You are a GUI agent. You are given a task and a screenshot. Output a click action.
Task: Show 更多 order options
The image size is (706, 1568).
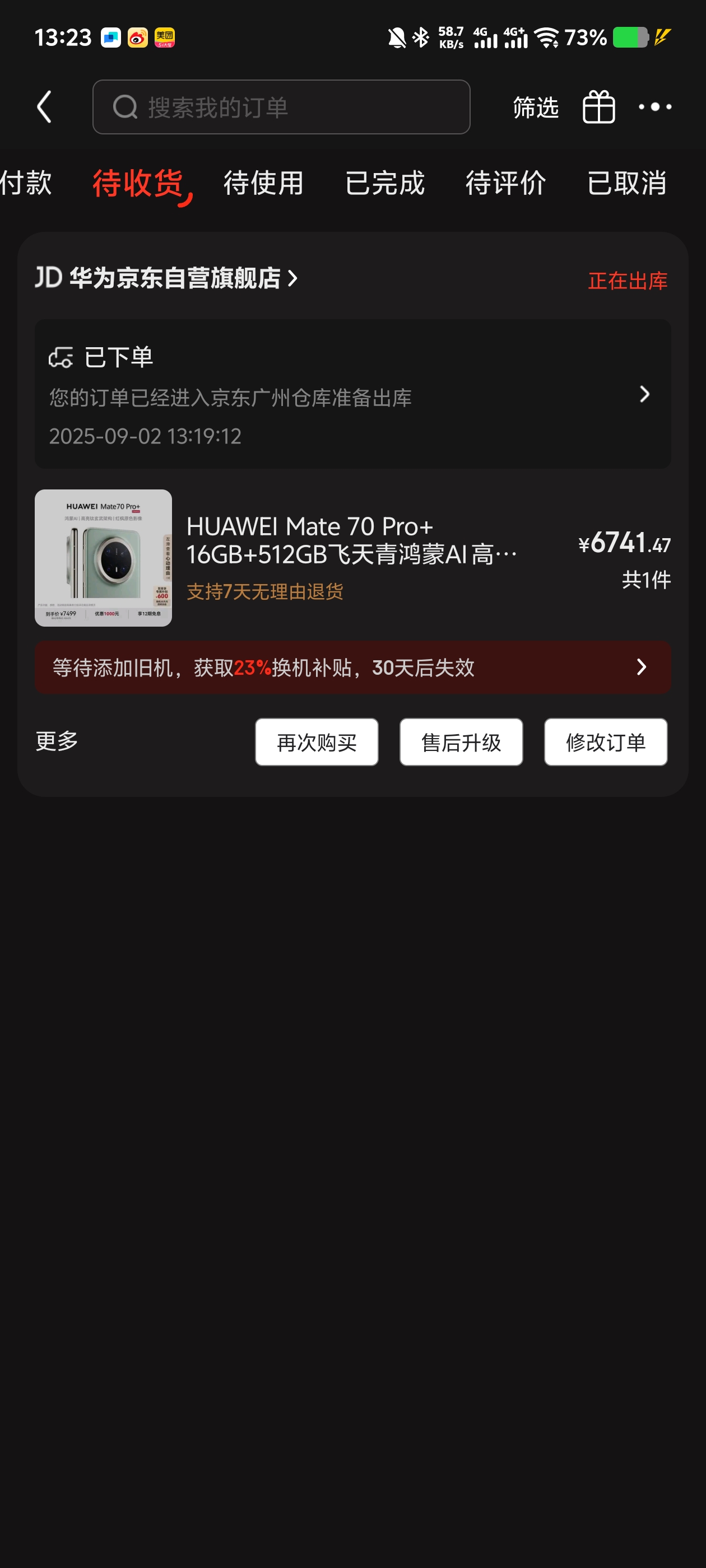click(57, 741)
